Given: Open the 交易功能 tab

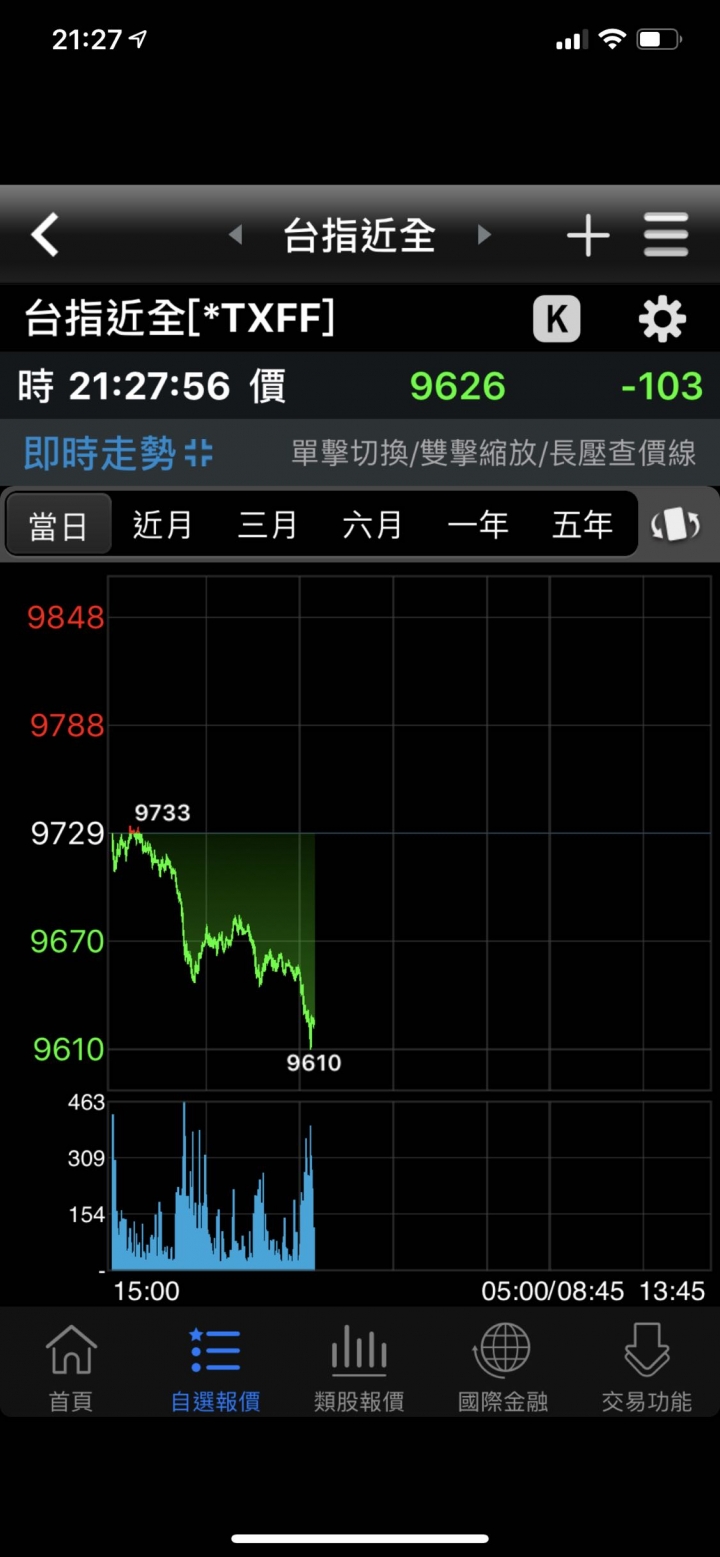Looking at the screenshot, I should pos(647,1366).
